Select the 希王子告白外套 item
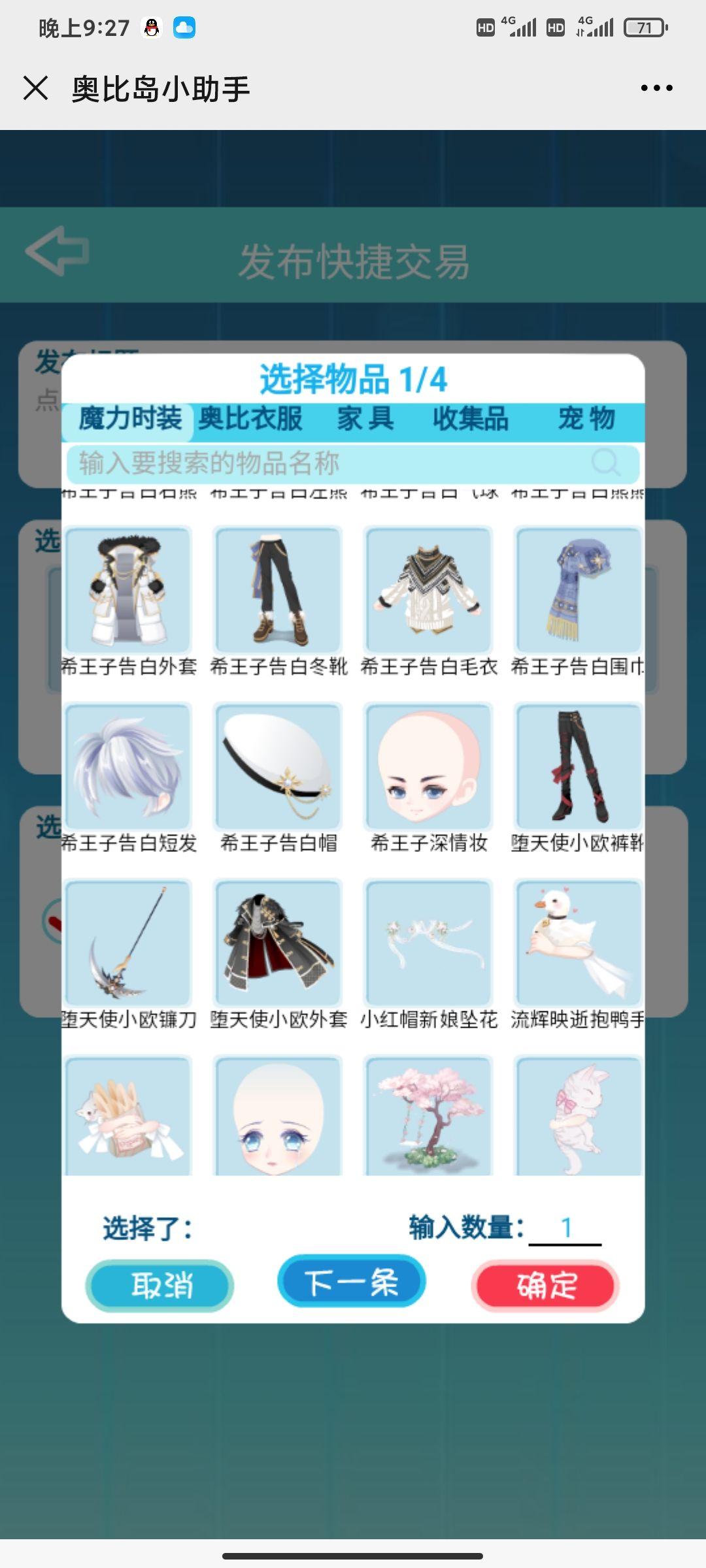 pyautogui.click(x=128, y=590)
